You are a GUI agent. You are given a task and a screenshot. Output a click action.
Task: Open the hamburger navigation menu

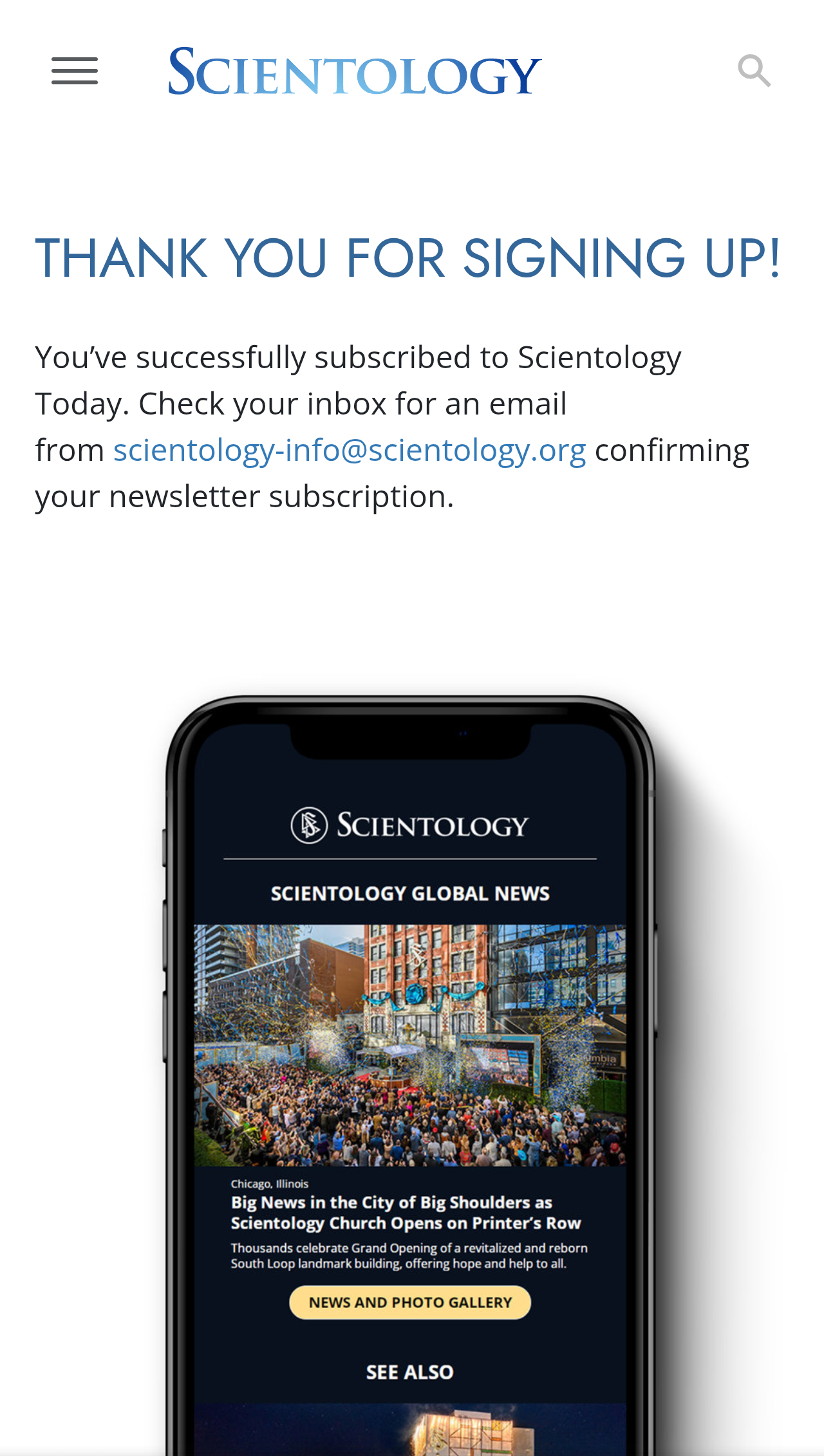click(x=75, y=71)
